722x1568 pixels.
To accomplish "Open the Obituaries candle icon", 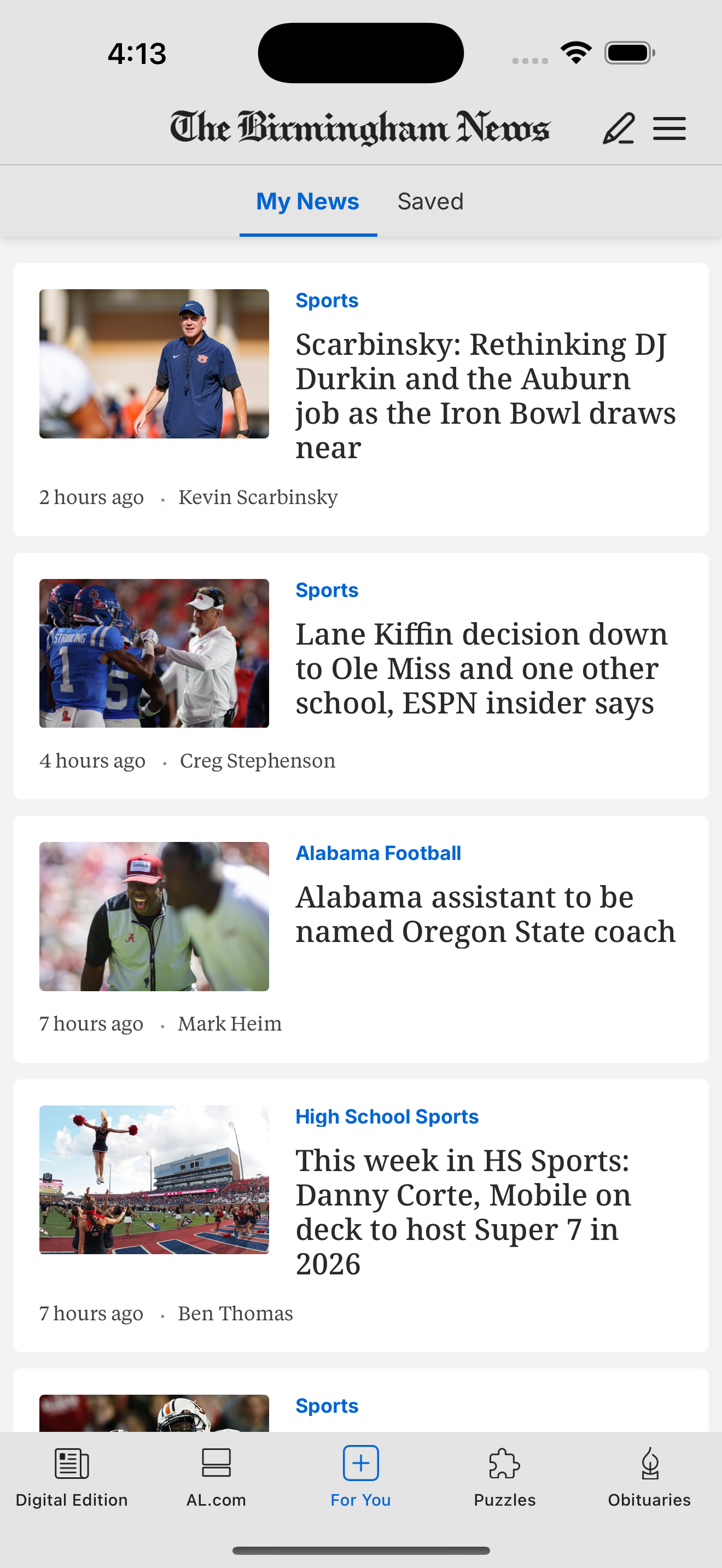I will pos(649,1464).
